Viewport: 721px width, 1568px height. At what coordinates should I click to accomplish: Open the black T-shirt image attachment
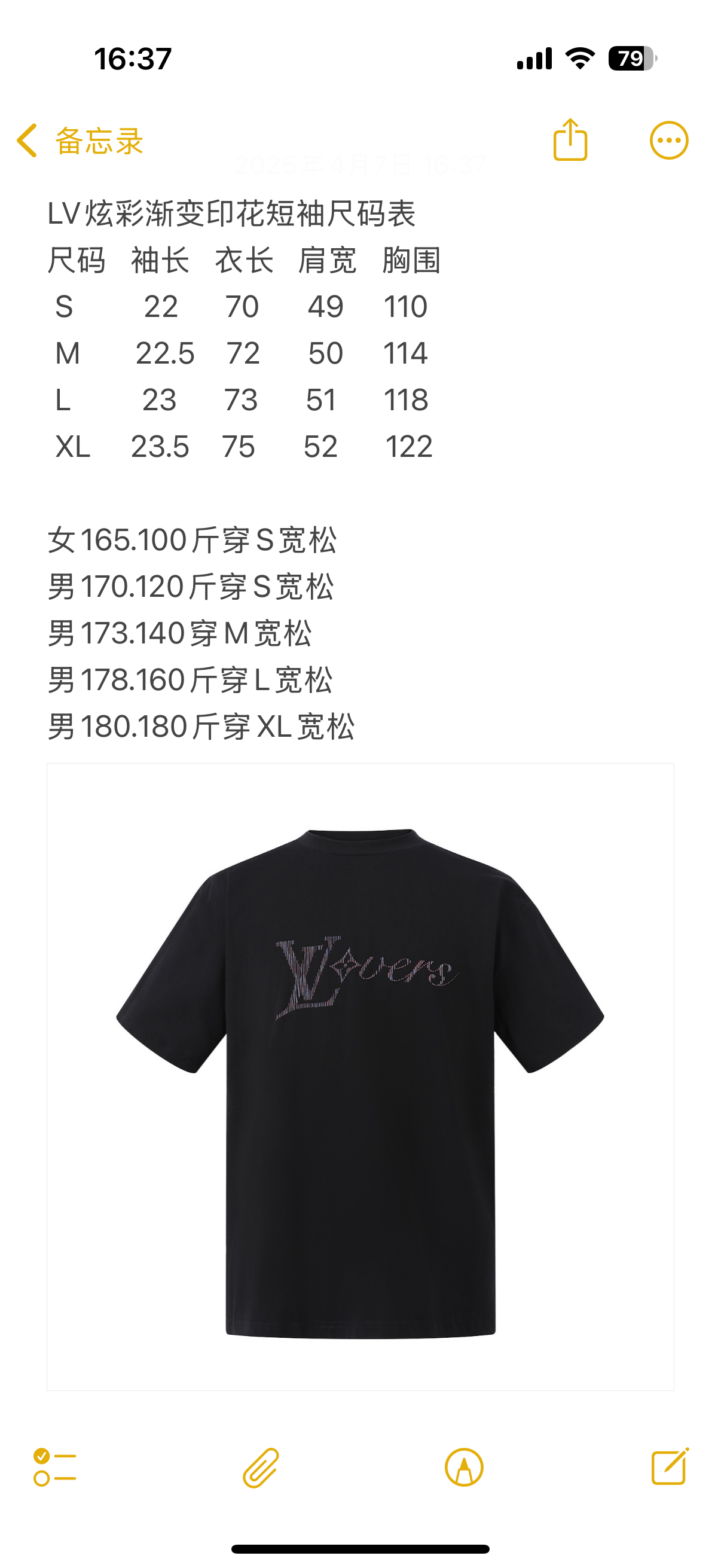pyautogui.click(x=360, y=1078)
